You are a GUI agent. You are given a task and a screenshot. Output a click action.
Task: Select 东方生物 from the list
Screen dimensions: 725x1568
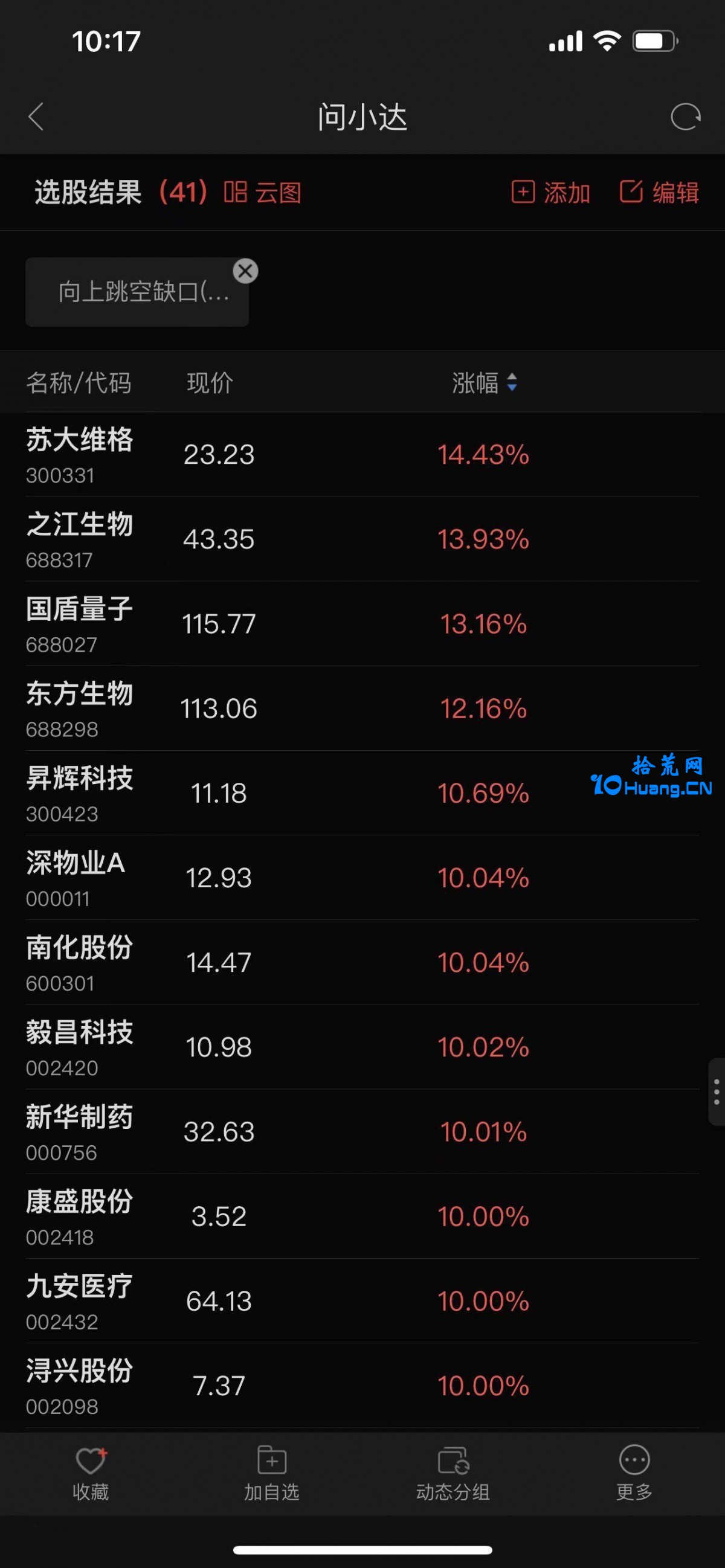click(x=362, y=708)
